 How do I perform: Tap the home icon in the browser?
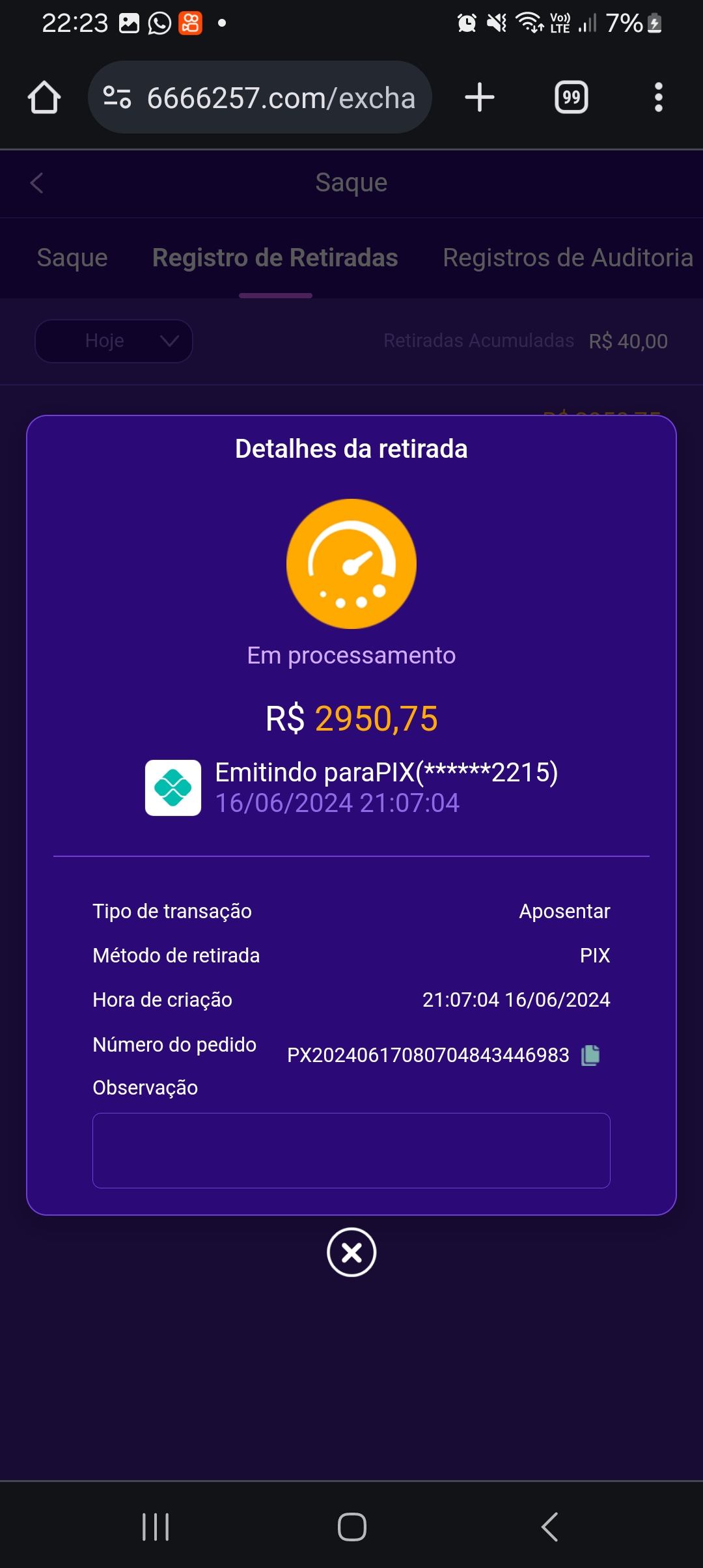43,96
